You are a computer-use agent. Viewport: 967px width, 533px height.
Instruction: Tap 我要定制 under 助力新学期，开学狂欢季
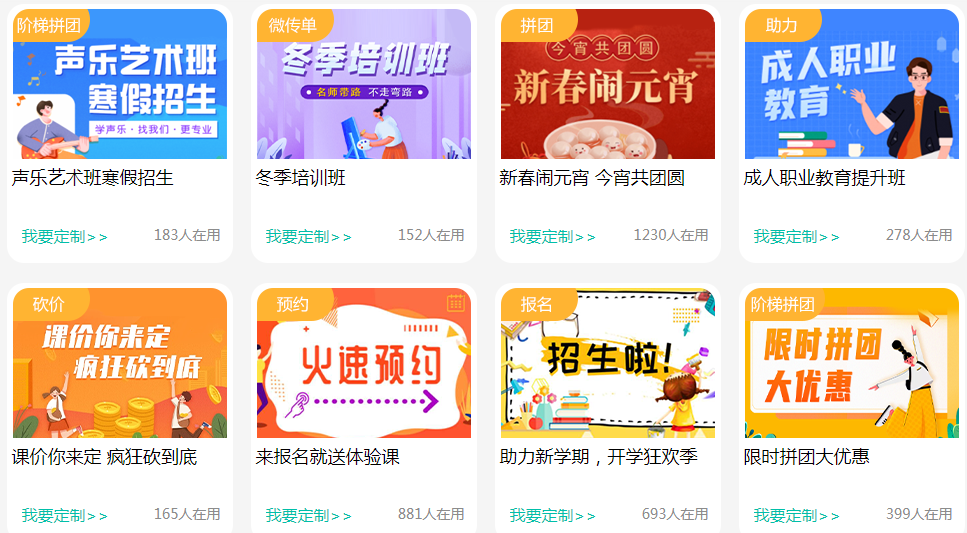pyautogui.click(x=552, y=516)
